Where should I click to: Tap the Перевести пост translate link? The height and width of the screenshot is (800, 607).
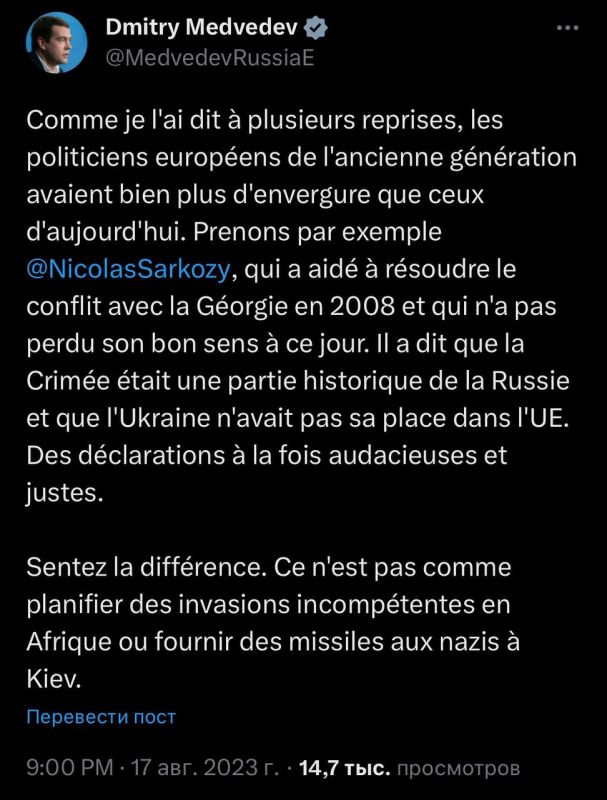(x=101, y=716)
